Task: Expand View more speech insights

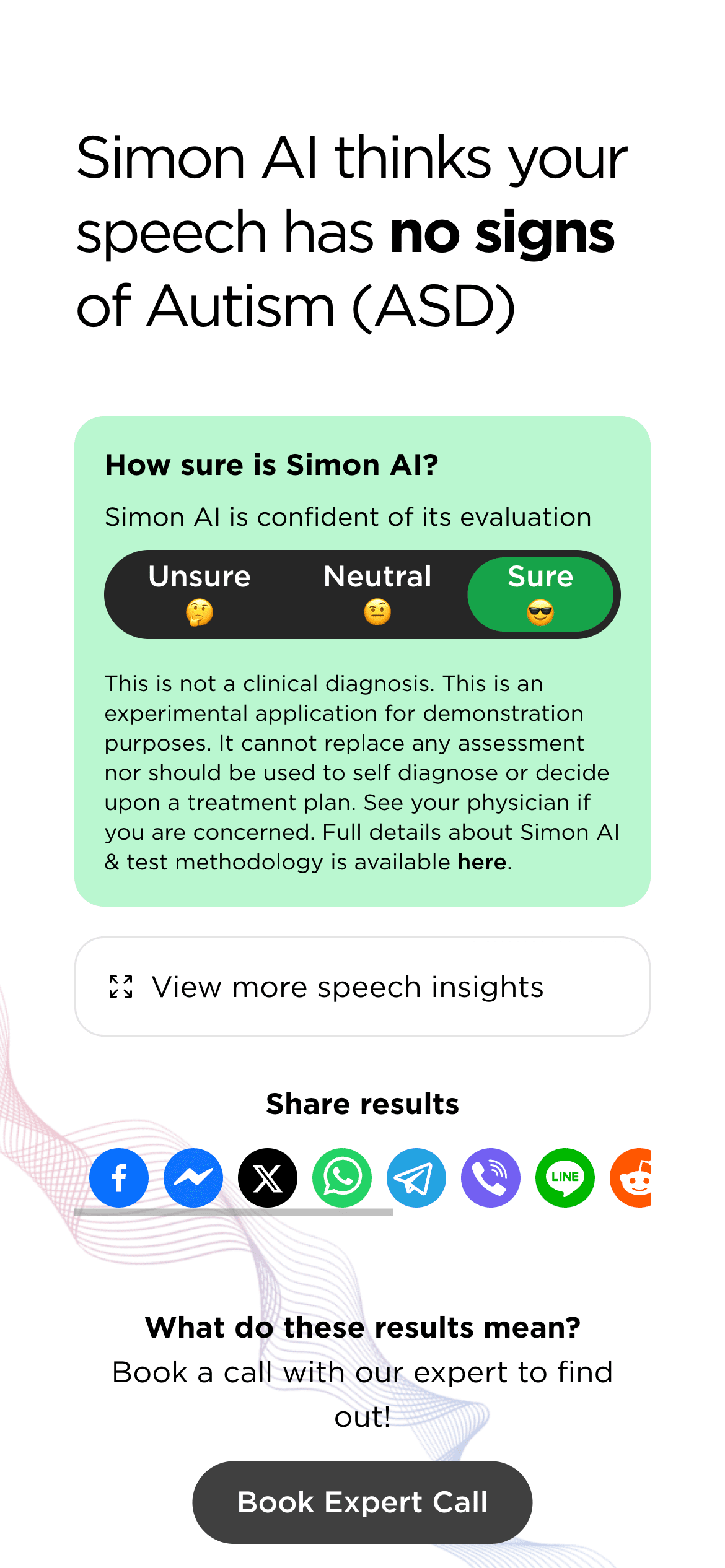Action: [x=362, y=987]
